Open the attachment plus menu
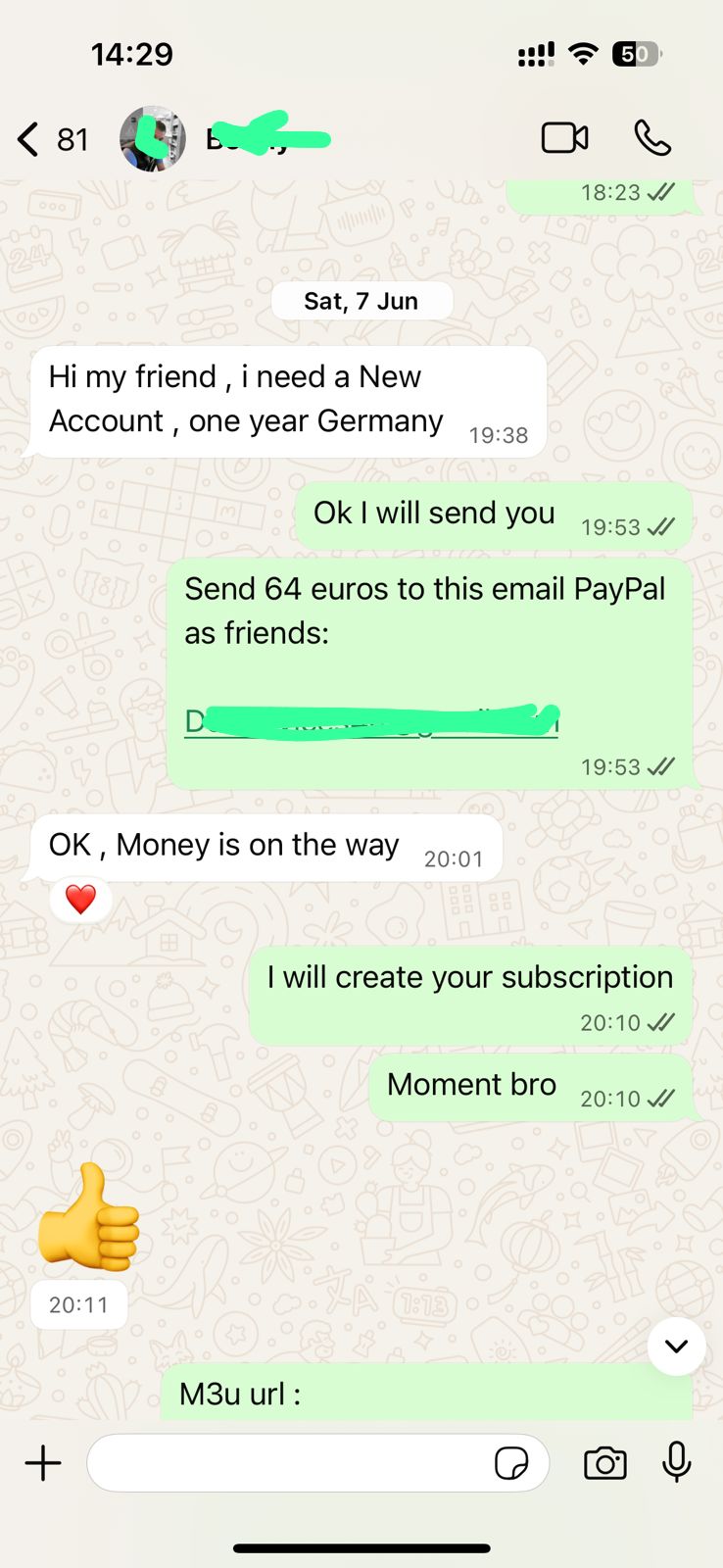This screenshot has height=1568, width=723. tap(43, 1463)
